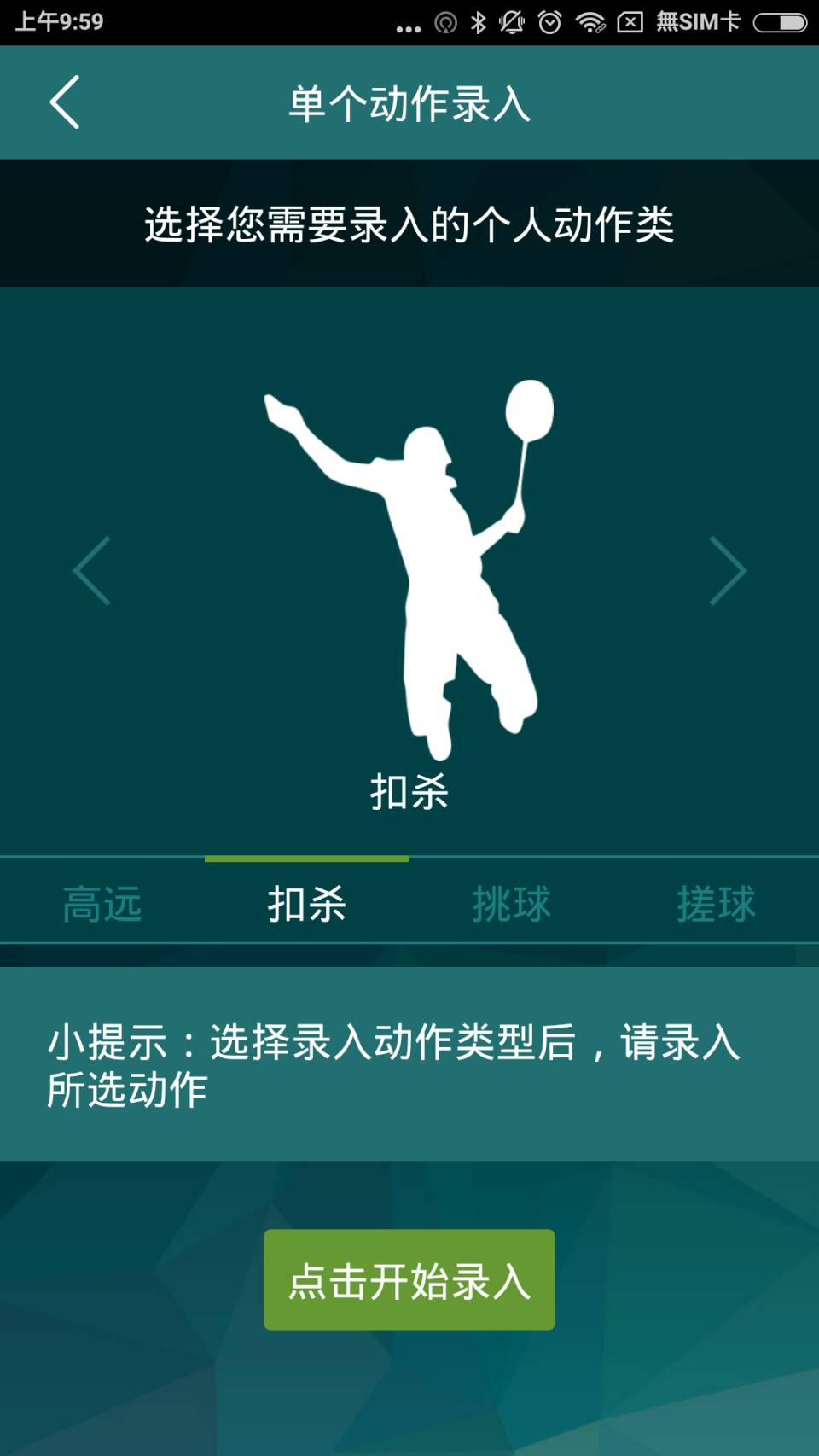The width and height of the screenshot is (819, 1456).
Task: Select the 扣杀 tab
Action: click(307, 903)
